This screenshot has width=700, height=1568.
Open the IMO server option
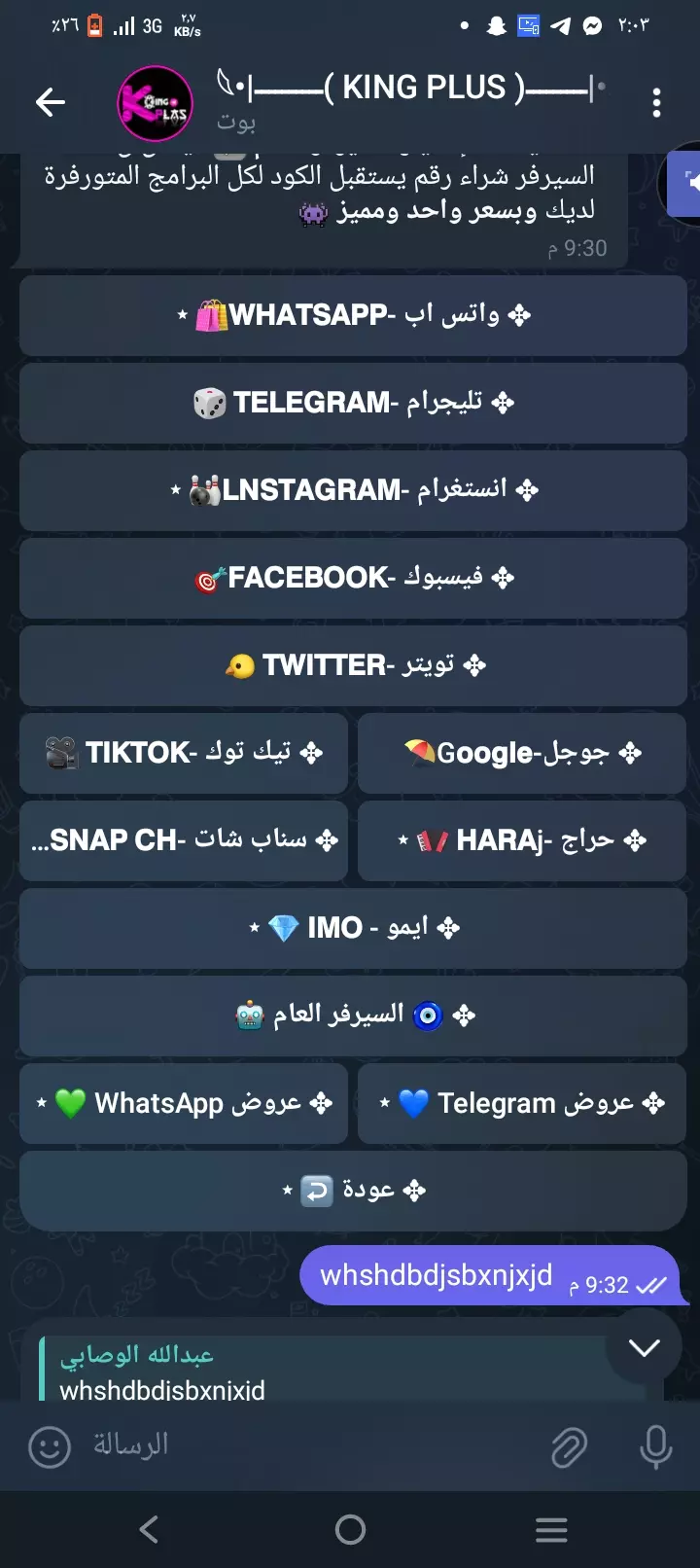point(352,927)
